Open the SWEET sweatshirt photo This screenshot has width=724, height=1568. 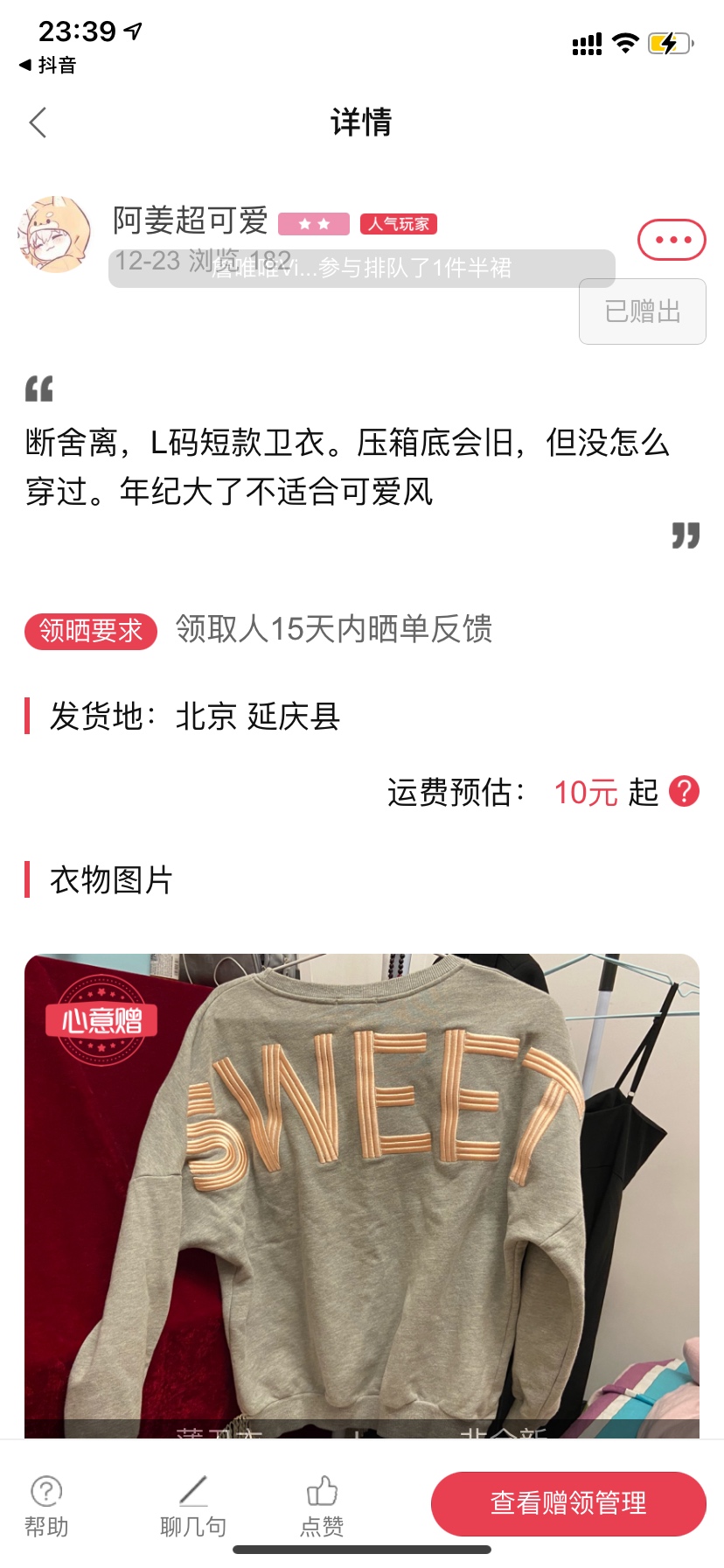pyautogui.click(x=362, y=1190)
